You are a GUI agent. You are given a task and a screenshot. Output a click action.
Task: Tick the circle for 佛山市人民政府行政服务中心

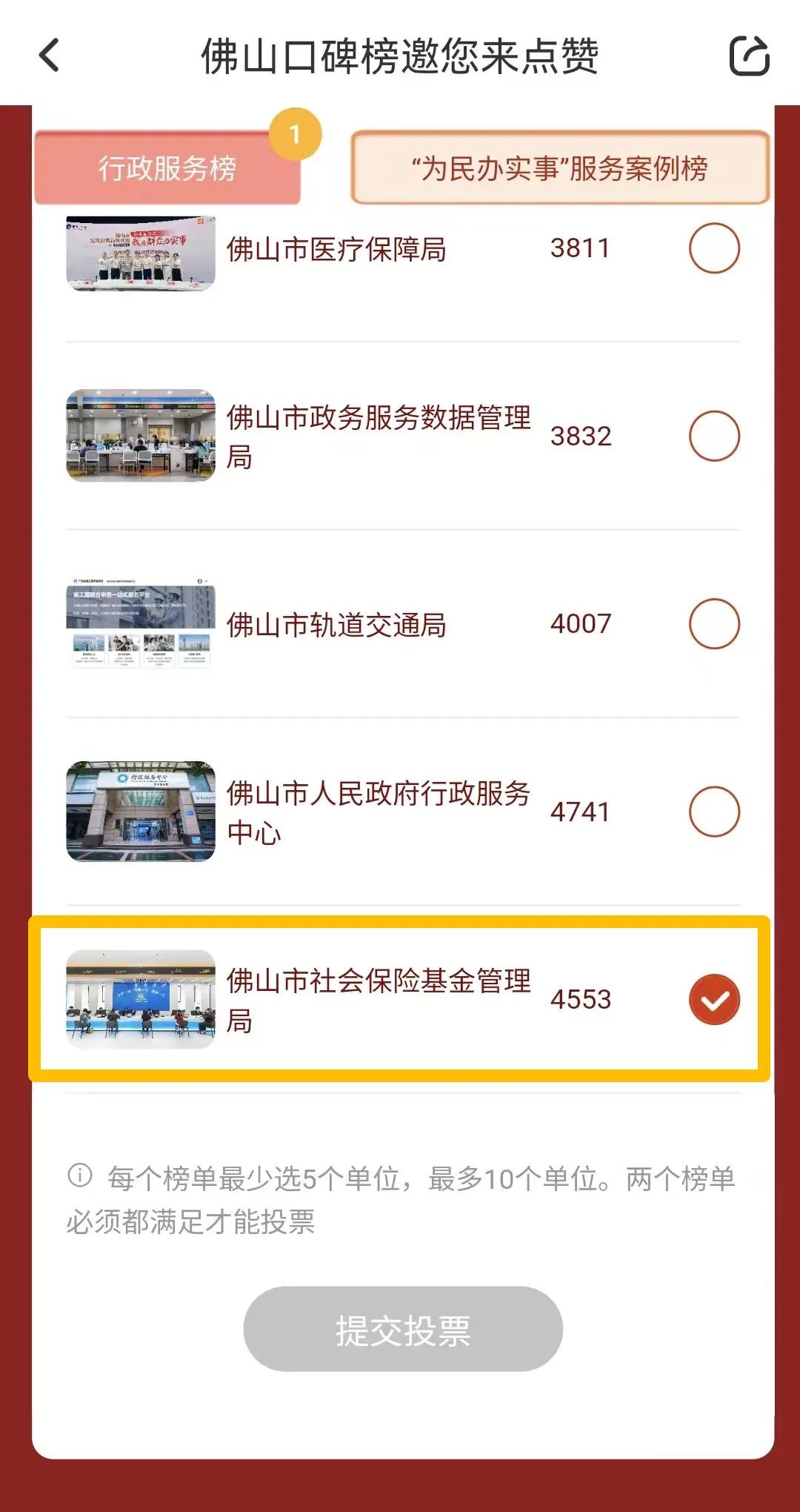coord(714,812)
